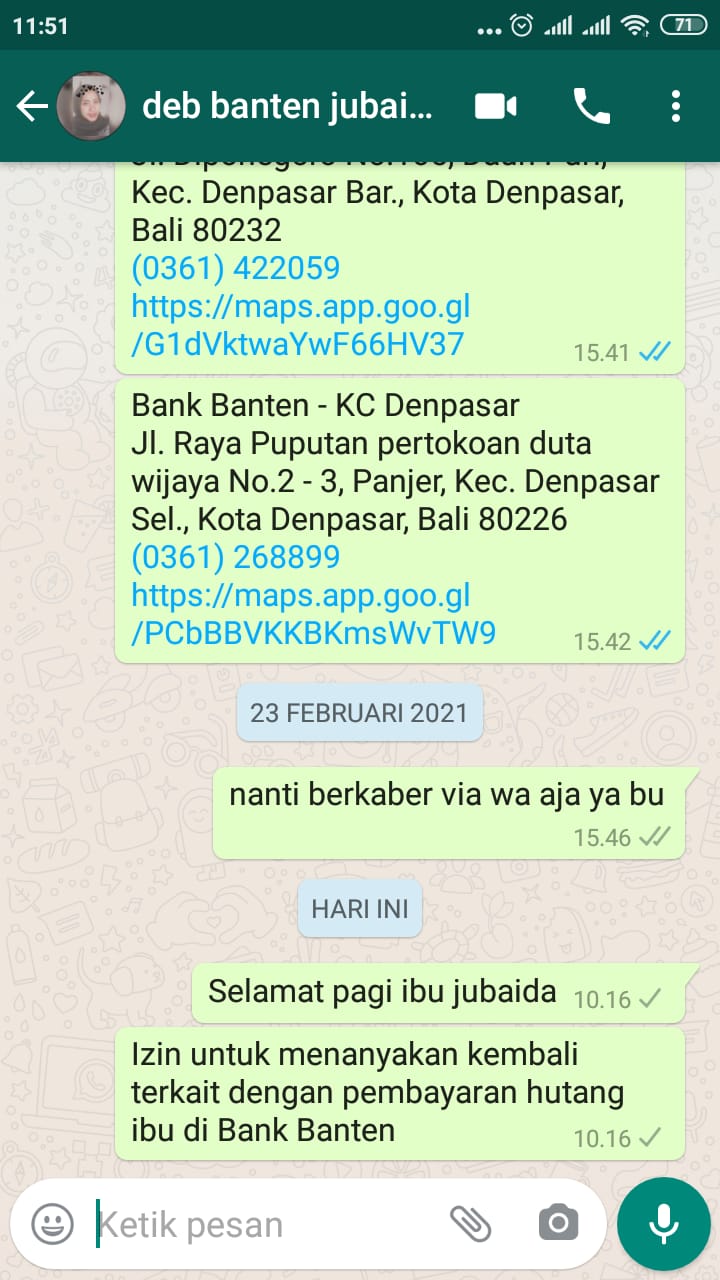Call phone number (0361) 268899
The image size is (720, 1280).
[236, 557]
